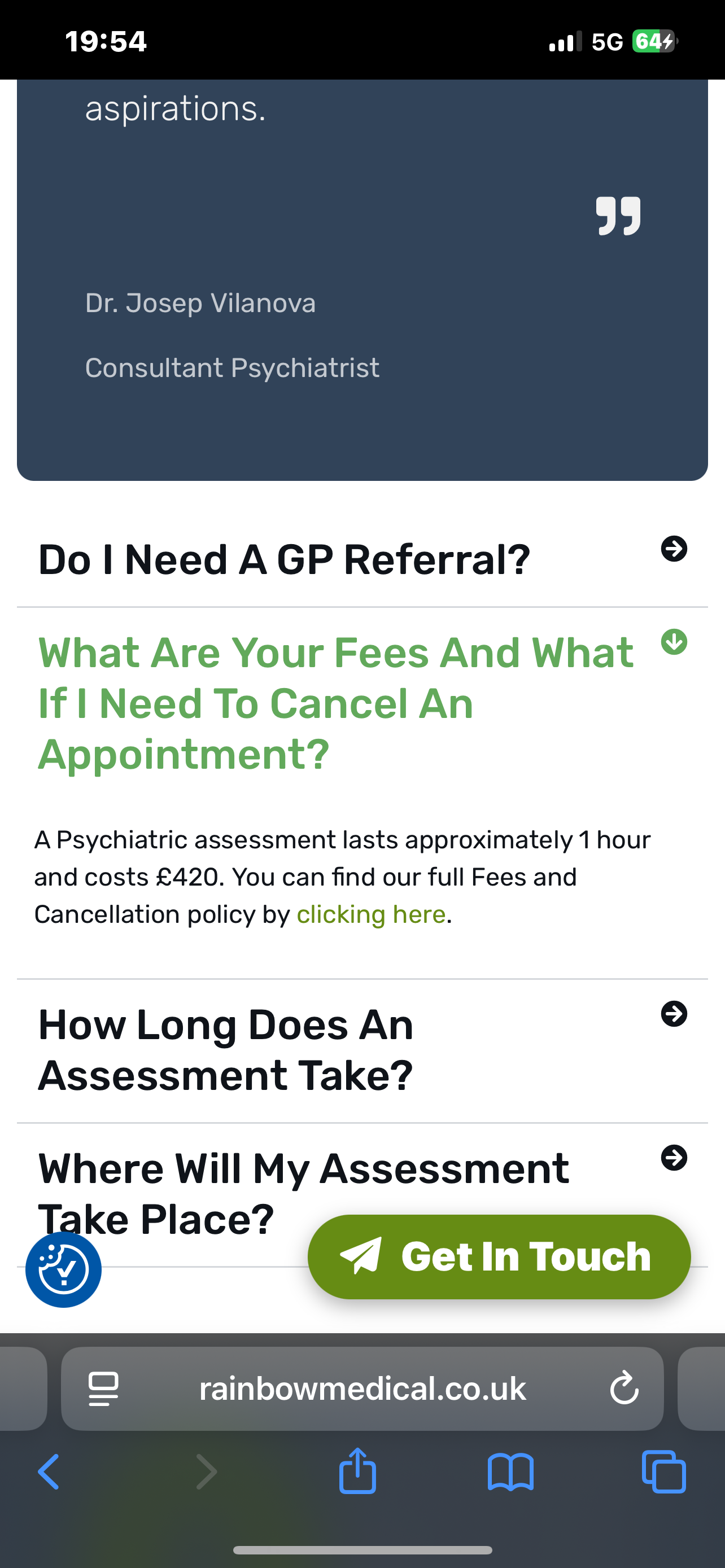Show all open tabs
The width and height of the screenshot is (725, 1568).
(x=663, y=1472)
